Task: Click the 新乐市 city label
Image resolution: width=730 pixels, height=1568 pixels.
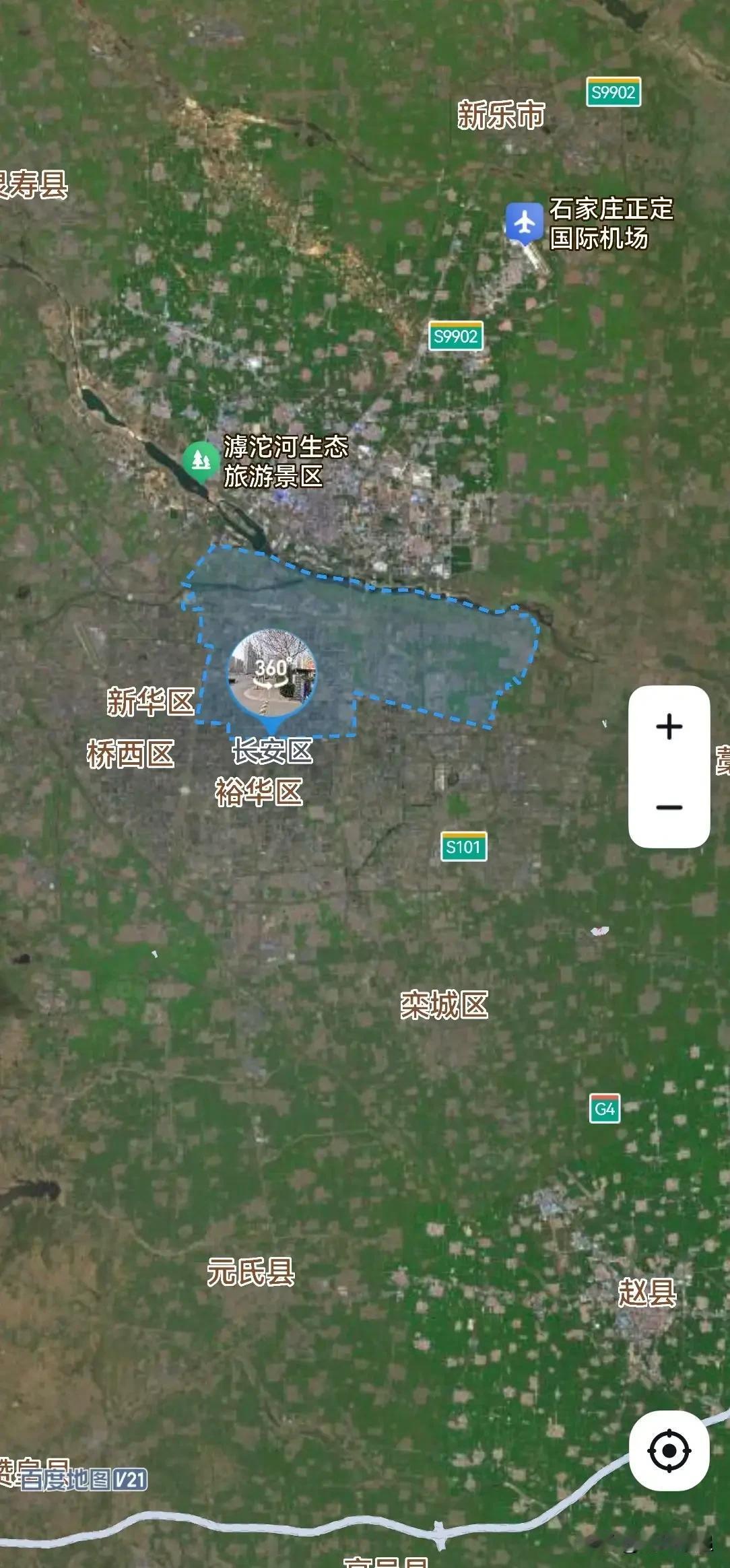Action: coord(502,116)
